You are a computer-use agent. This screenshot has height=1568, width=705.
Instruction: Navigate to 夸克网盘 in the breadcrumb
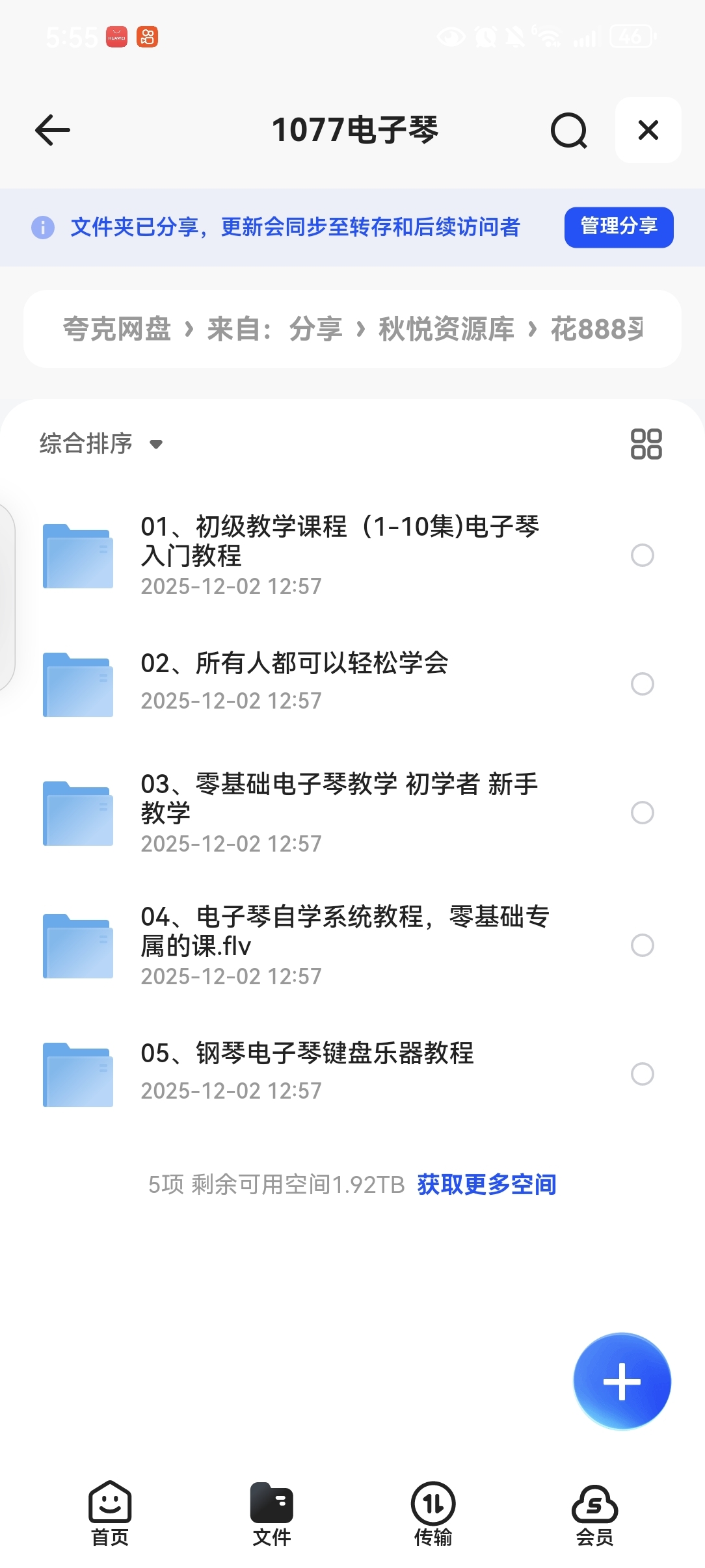click(x=117, y=329)
